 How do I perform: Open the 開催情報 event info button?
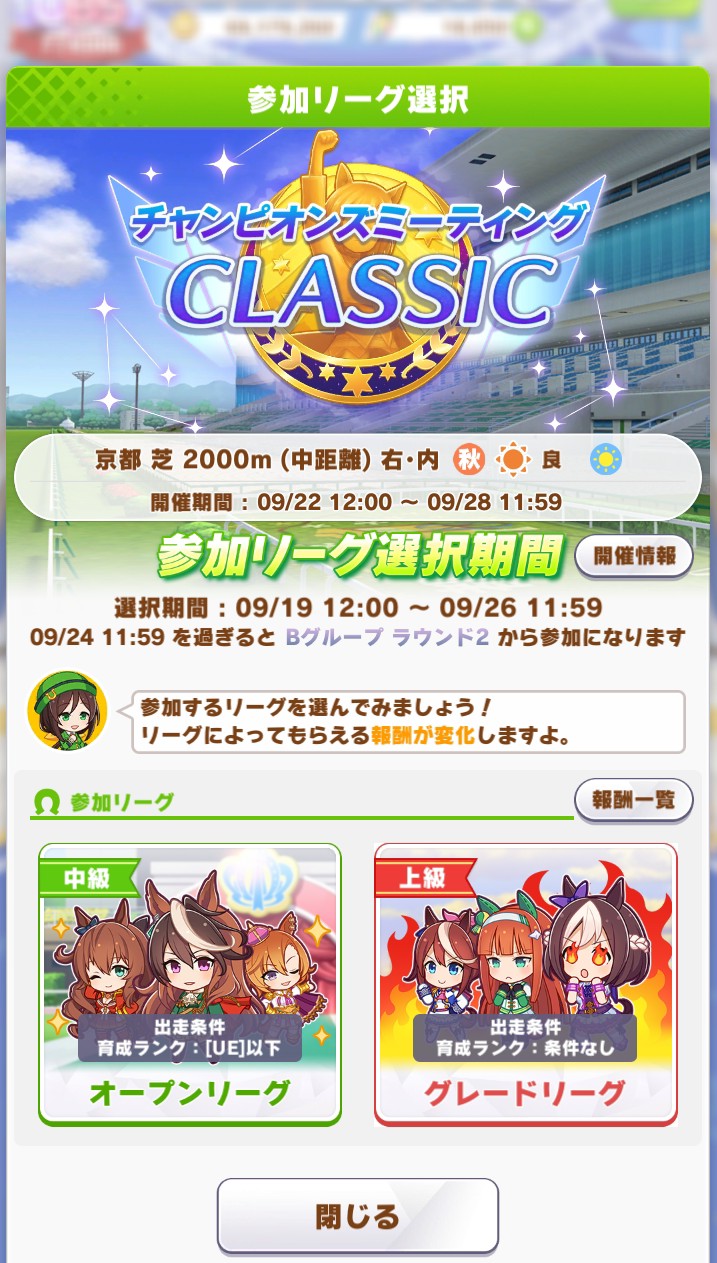(x=634, y=556)
